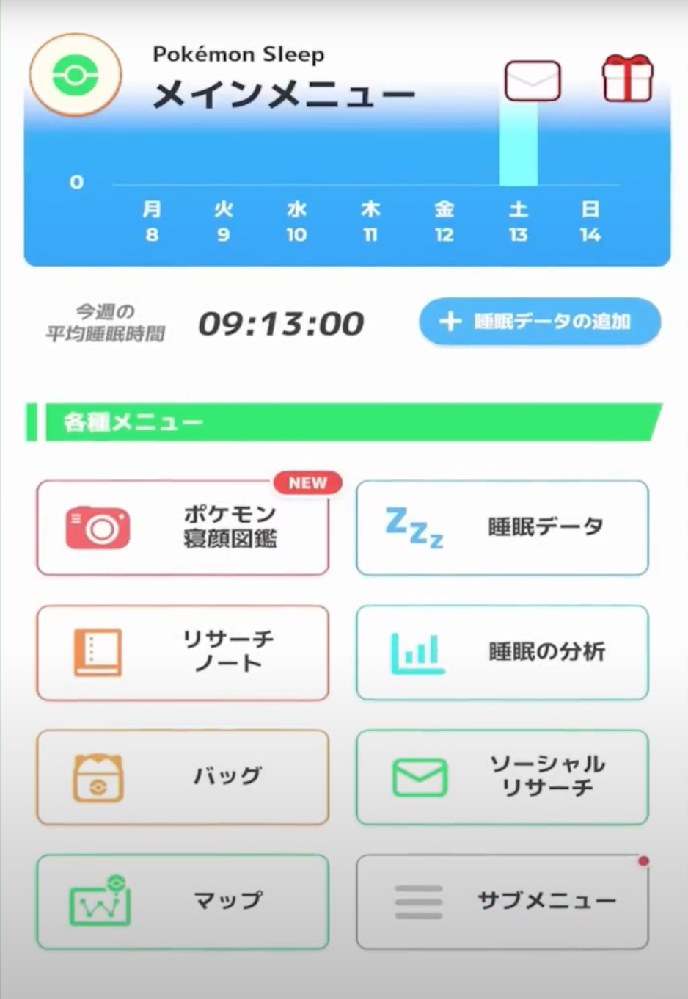Tap 睡眠データの追加 button

[x=539, y=322]
